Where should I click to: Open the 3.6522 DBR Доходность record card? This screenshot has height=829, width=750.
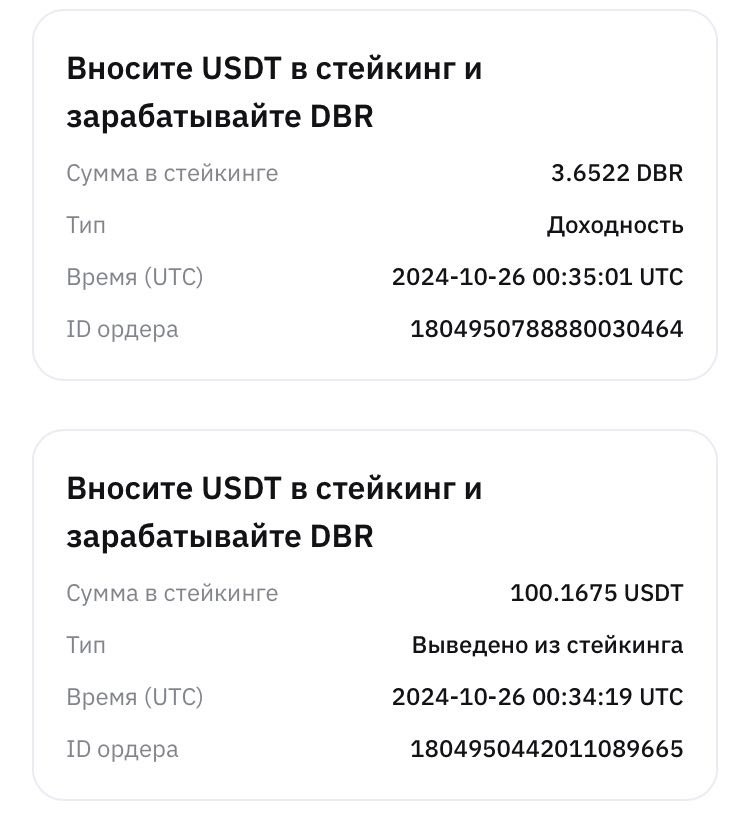pos(375,195)
